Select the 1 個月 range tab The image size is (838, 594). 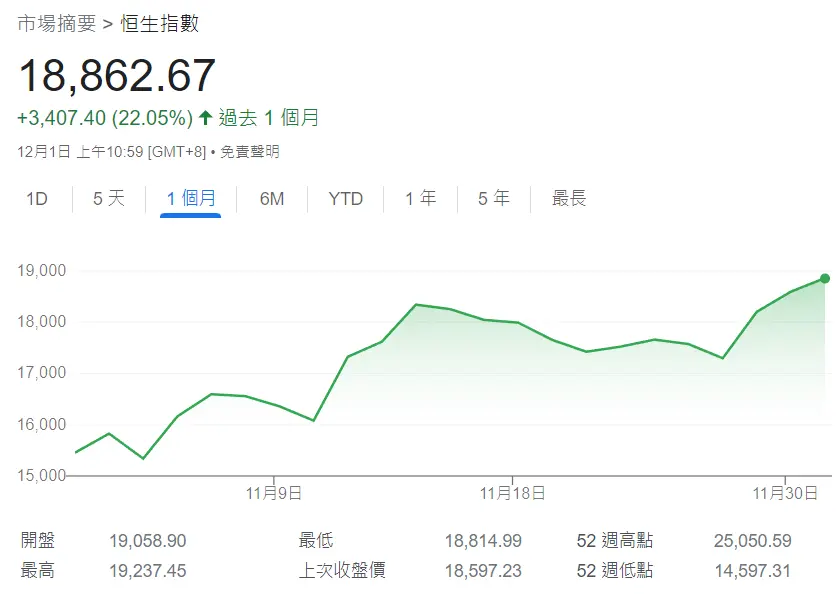[190, 199]
